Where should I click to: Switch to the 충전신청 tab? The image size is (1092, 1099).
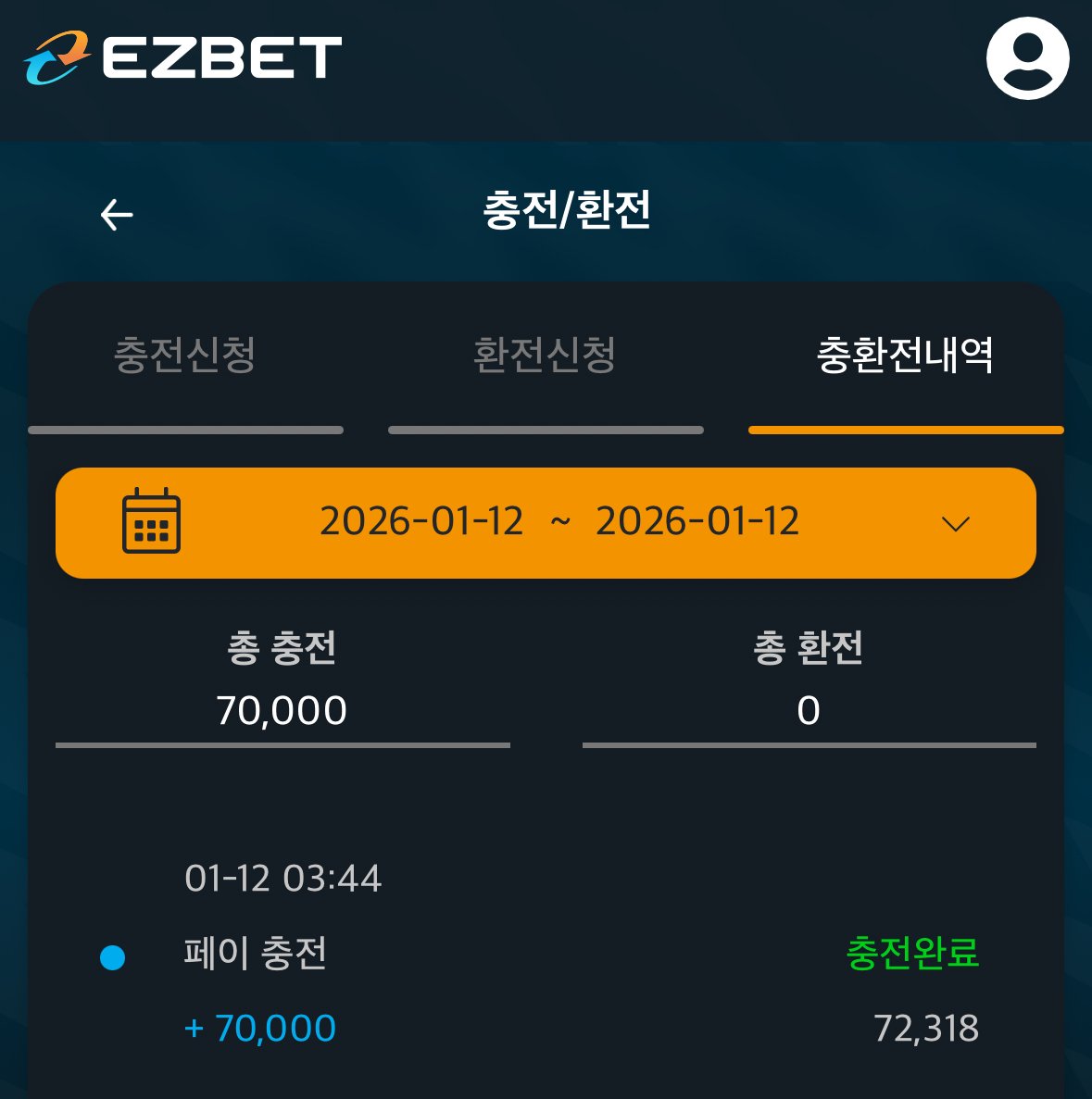[185, 356]
